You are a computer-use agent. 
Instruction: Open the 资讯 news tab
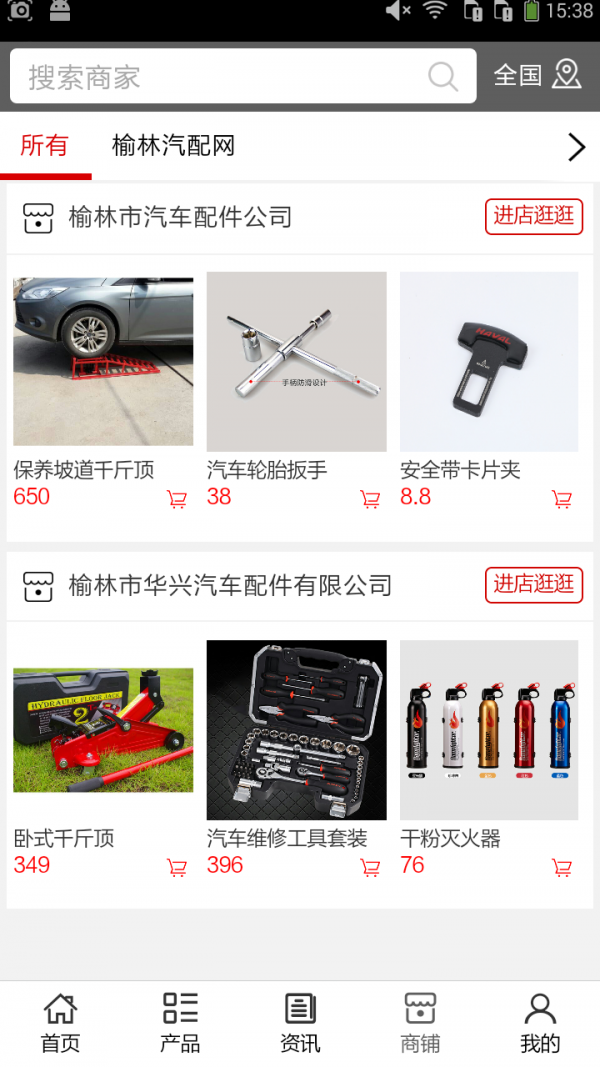[x=300, y=1023]
